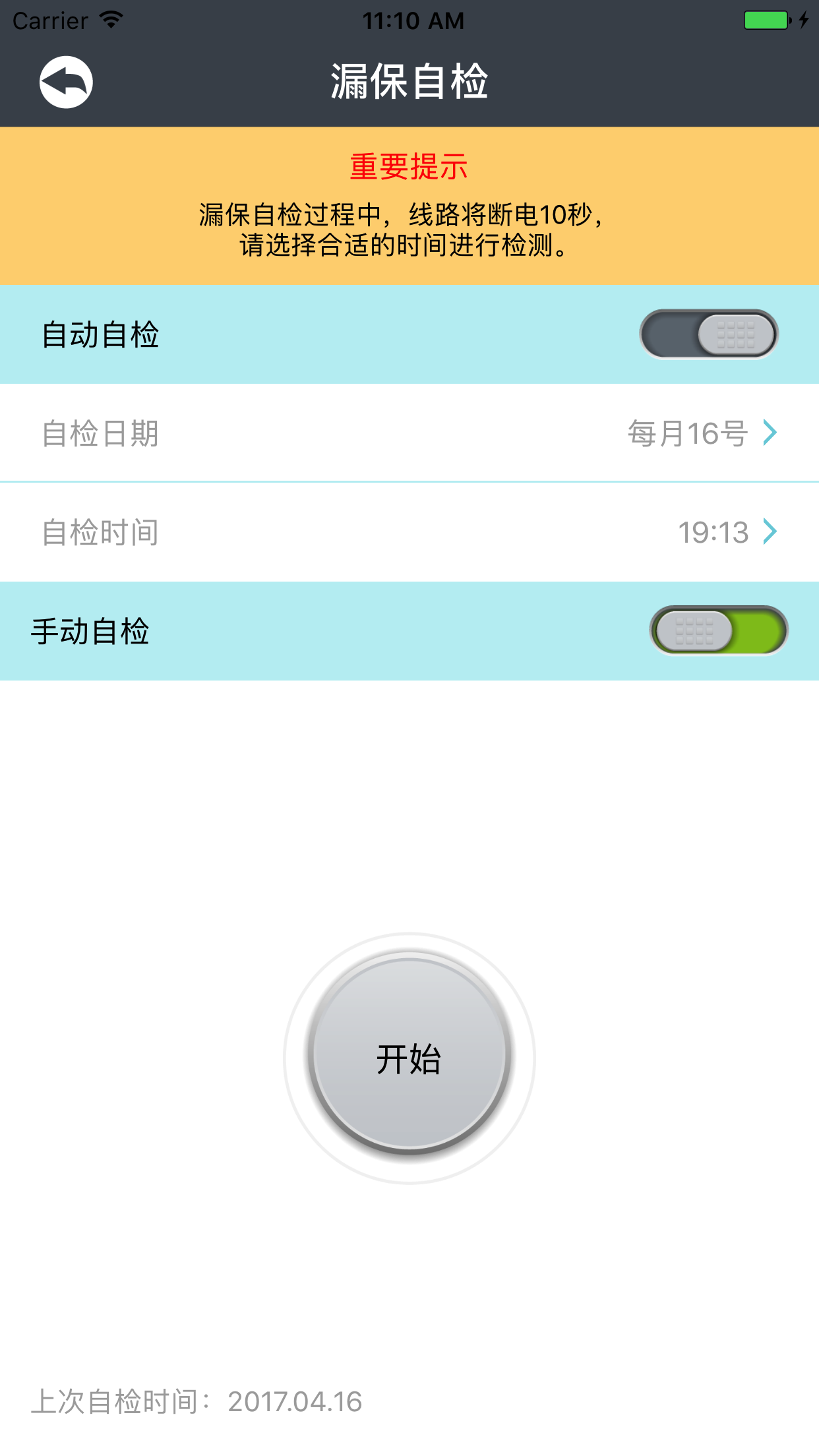Tap the 每月16号 date value
This screenshot has height=1456, width=819.
tap(689, 433)
